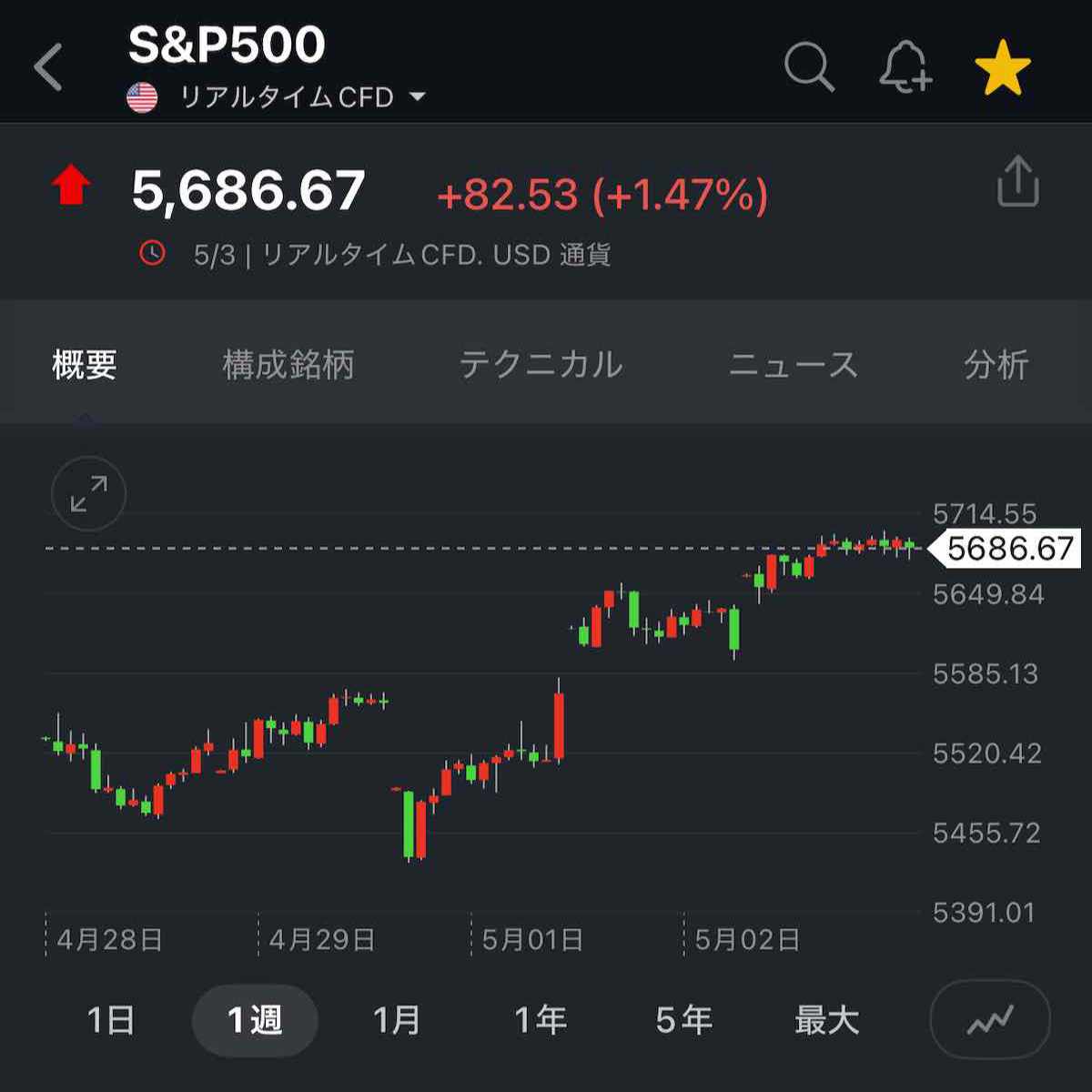The image size is (1092, 1092).
Task: Go back using the top-left arrow
Action: point(48,67)
